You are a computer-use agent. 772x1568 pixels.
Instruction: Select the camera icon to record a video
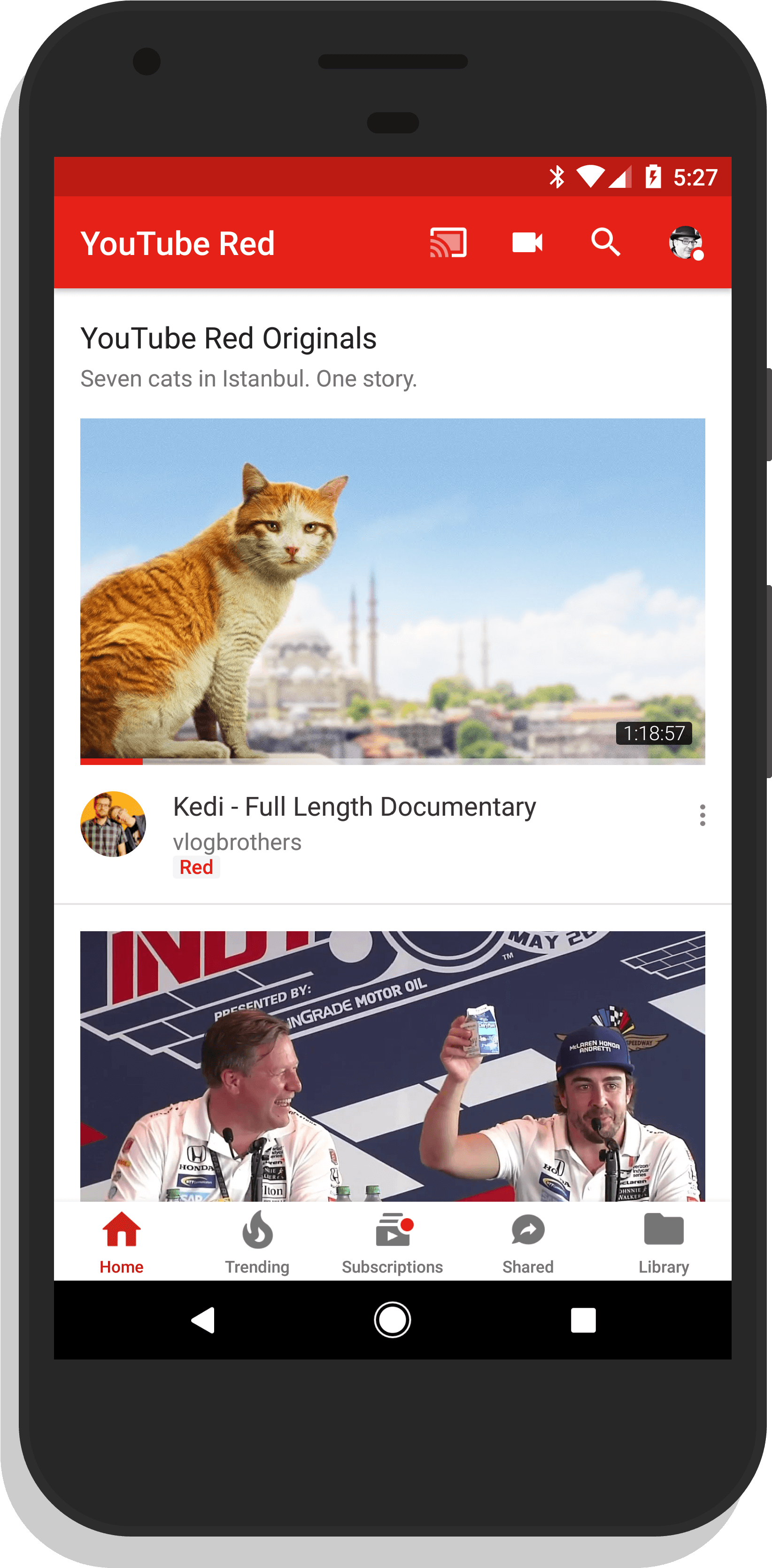526,242
